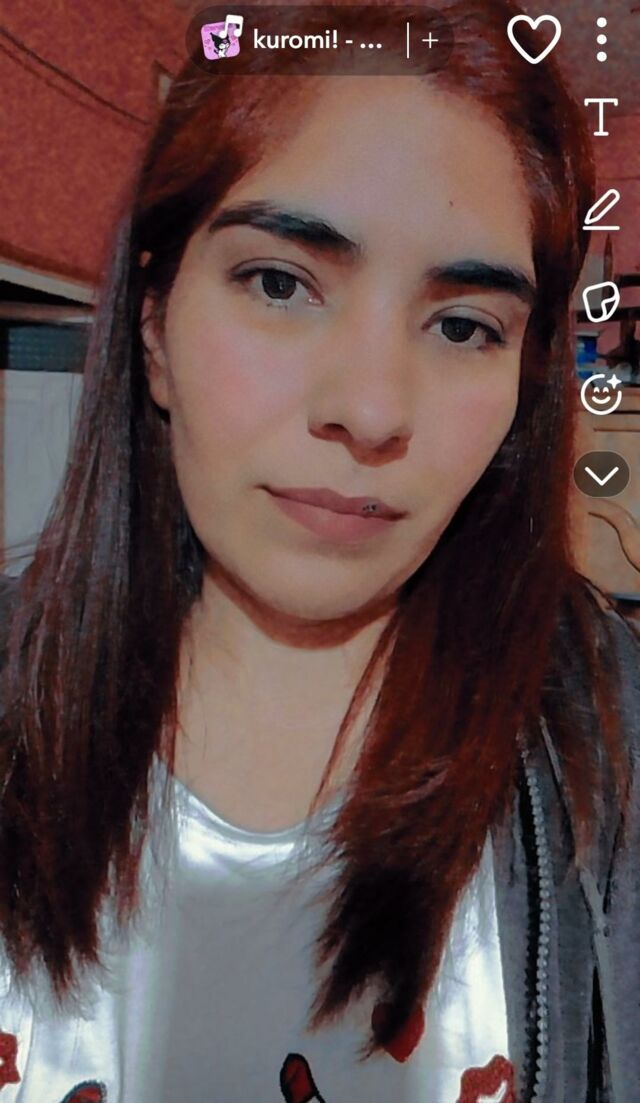Open the smiley face effects tool
This screenshot has height=1103, width=640.
(601, 393)
